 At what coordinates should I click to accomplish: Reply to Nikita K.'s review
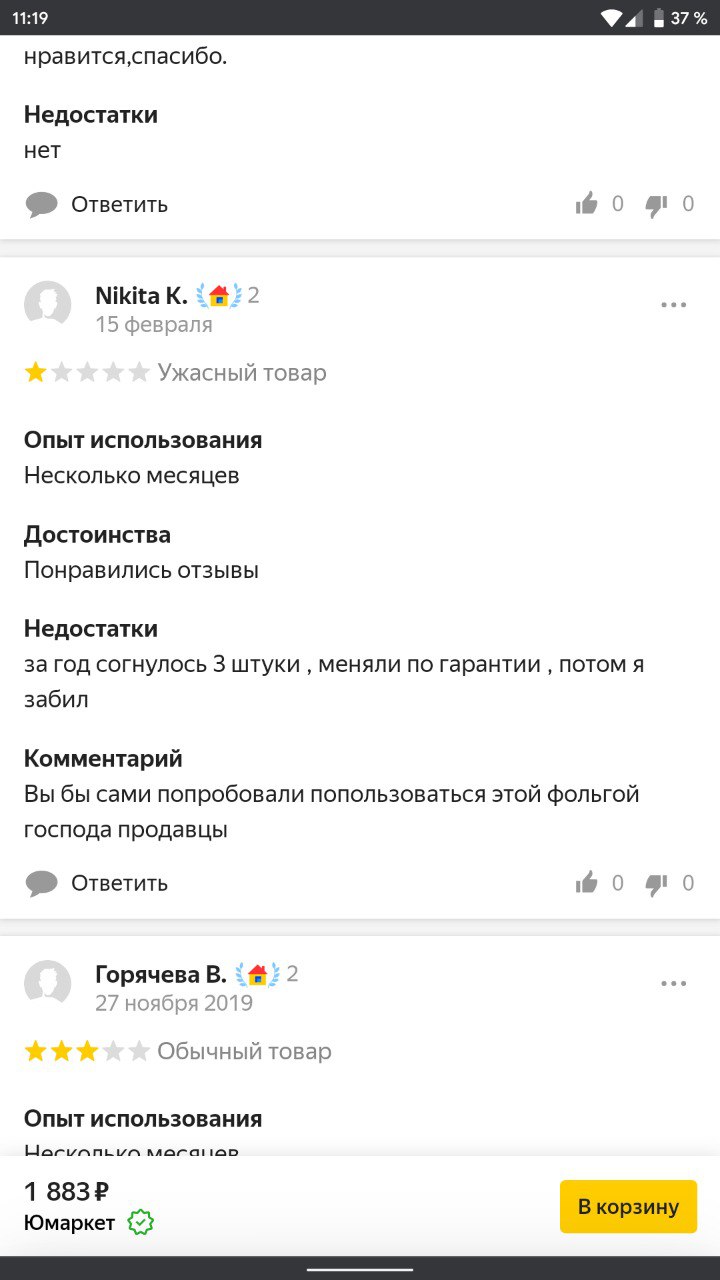[x=97, y=883]
